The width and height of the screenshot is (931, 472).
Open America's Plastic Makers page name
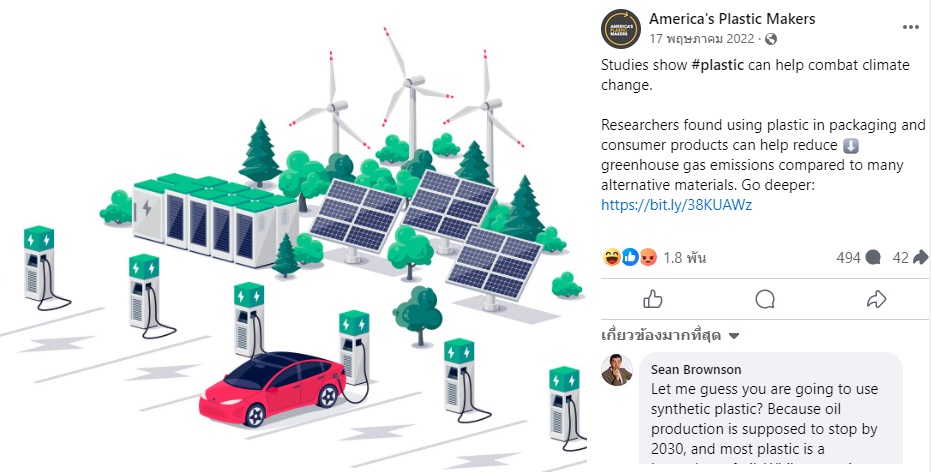(731, 19)
